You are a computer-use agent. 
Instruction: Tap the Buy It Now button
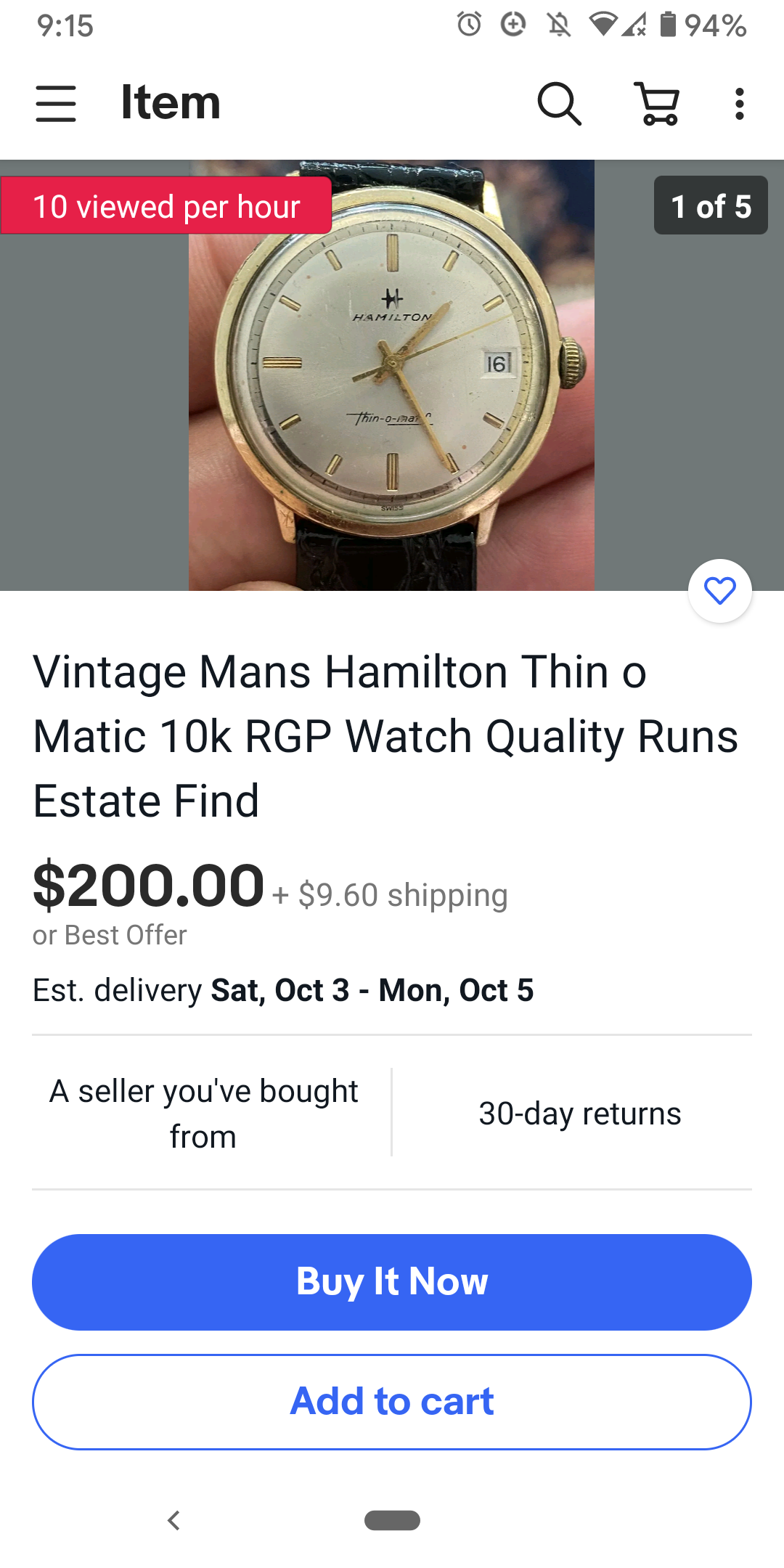click(x=392, y=1282)
